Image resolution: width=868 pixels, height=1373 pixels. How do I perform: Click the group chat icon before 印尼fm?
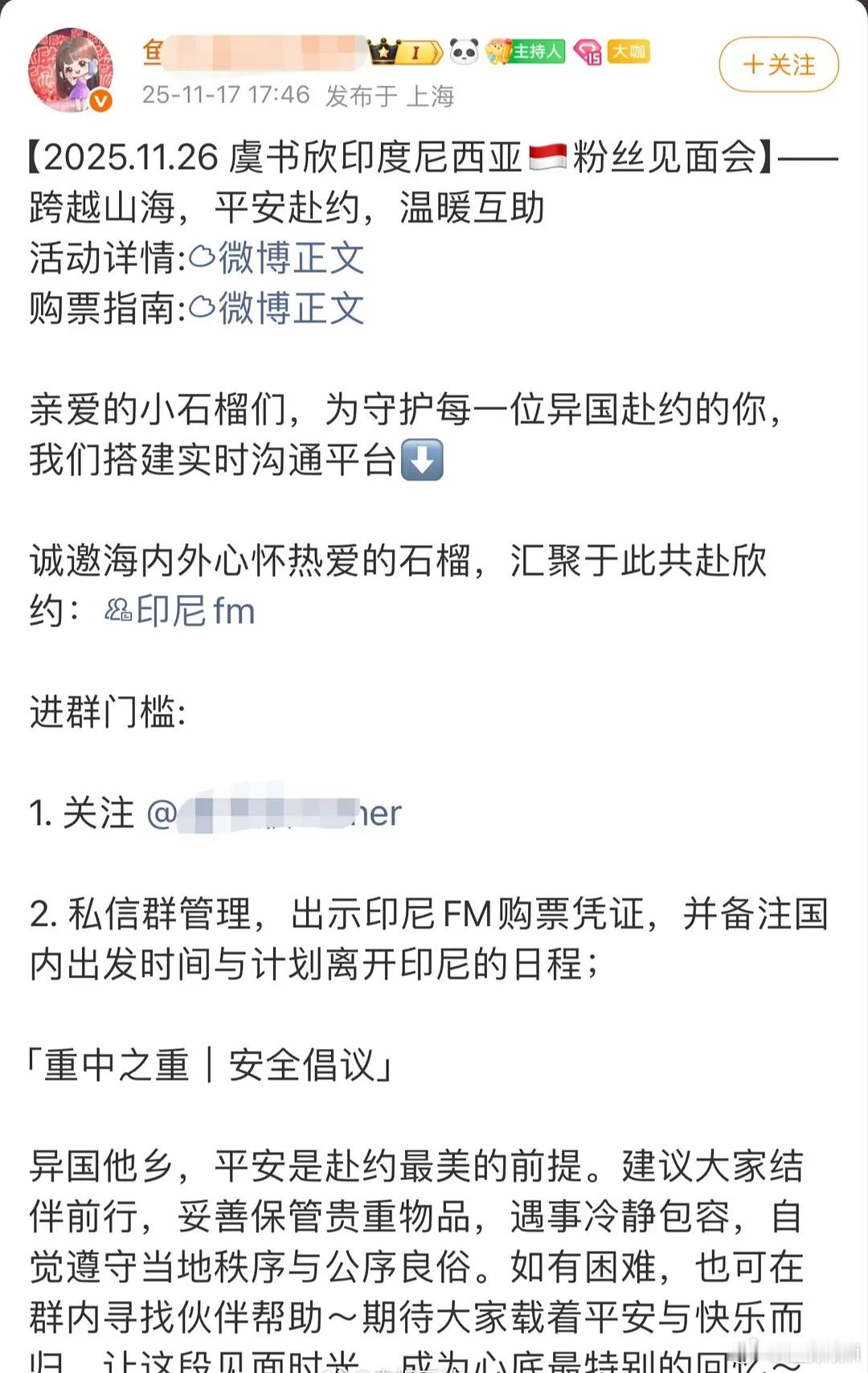117,609
